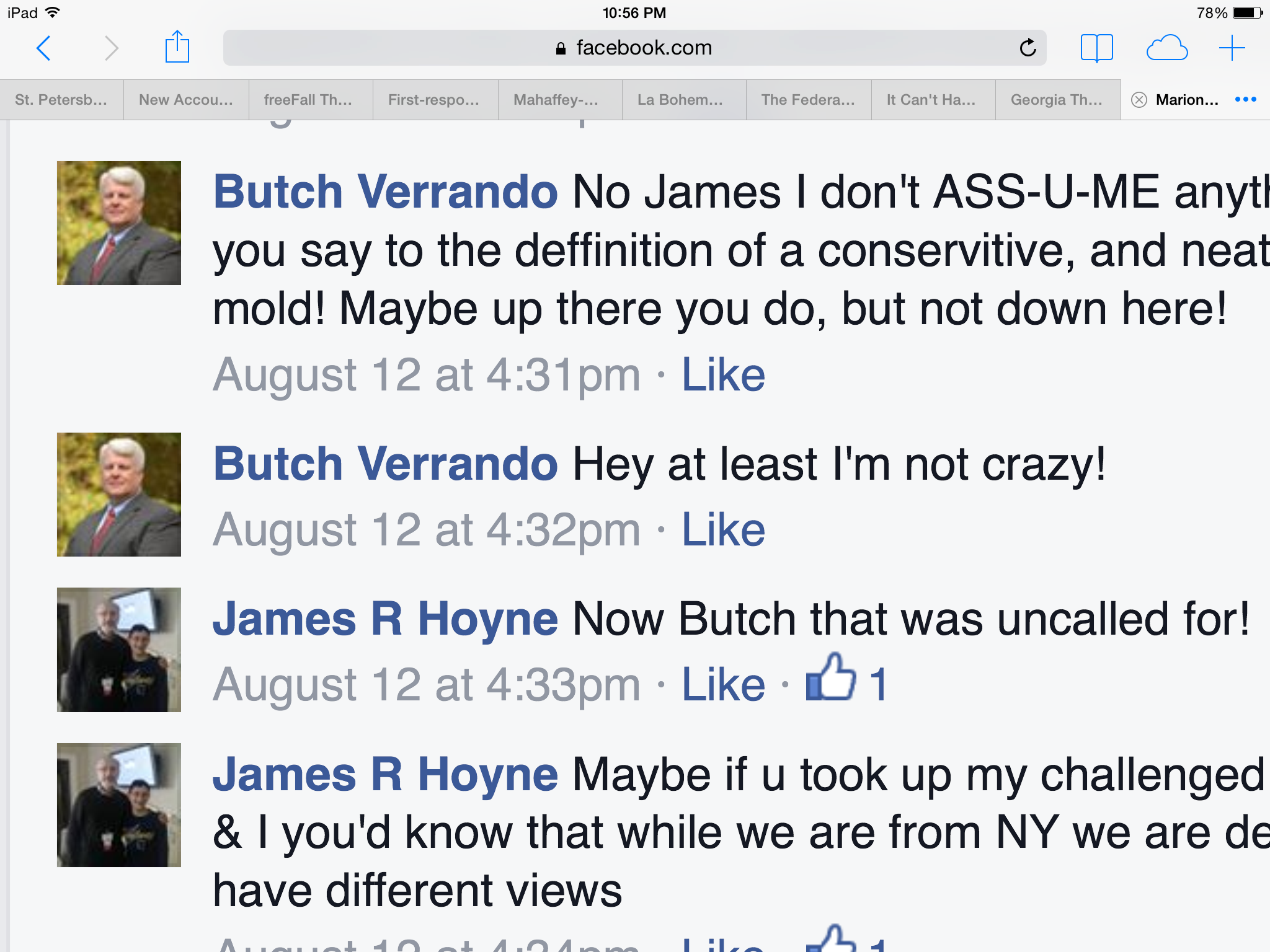Screen dimensions: 1270x952
Task: Switch to the St. Petersb... tab
Action: click(x=61, y=100)
